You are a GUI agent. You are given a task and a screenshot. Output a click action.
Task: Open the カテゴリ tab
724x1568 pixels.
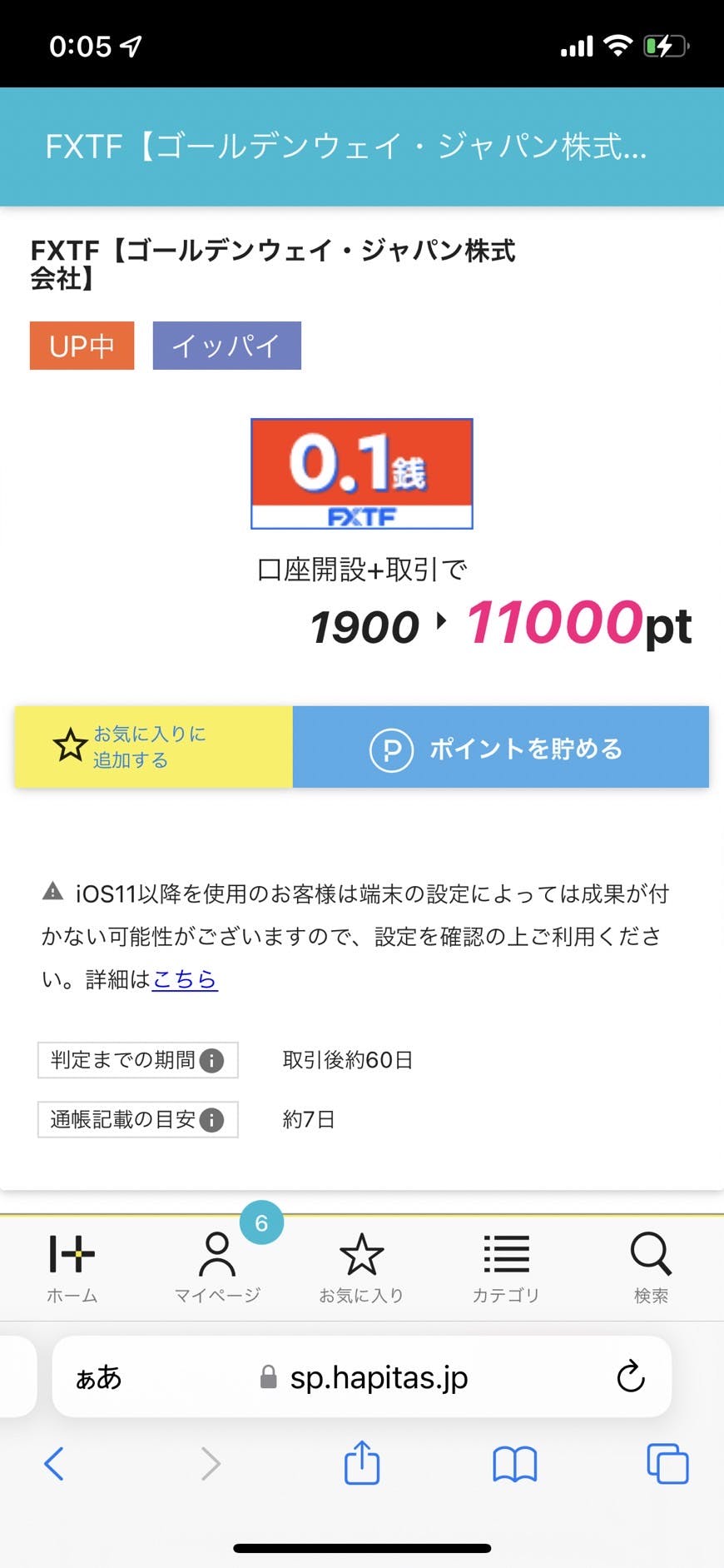coord(506,1267)
